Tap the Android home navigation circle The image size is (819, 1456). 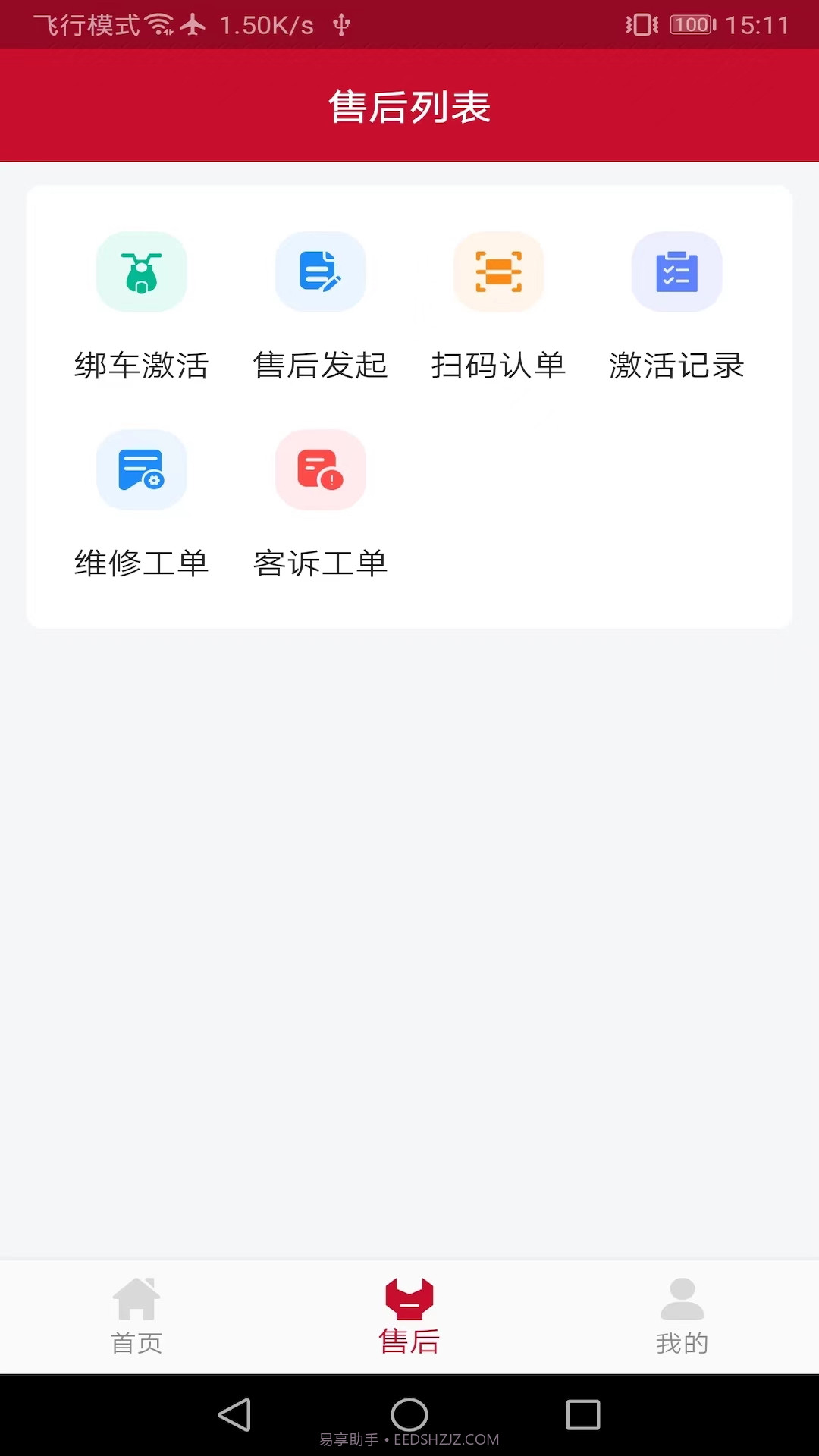click(x=409, y=1415)
